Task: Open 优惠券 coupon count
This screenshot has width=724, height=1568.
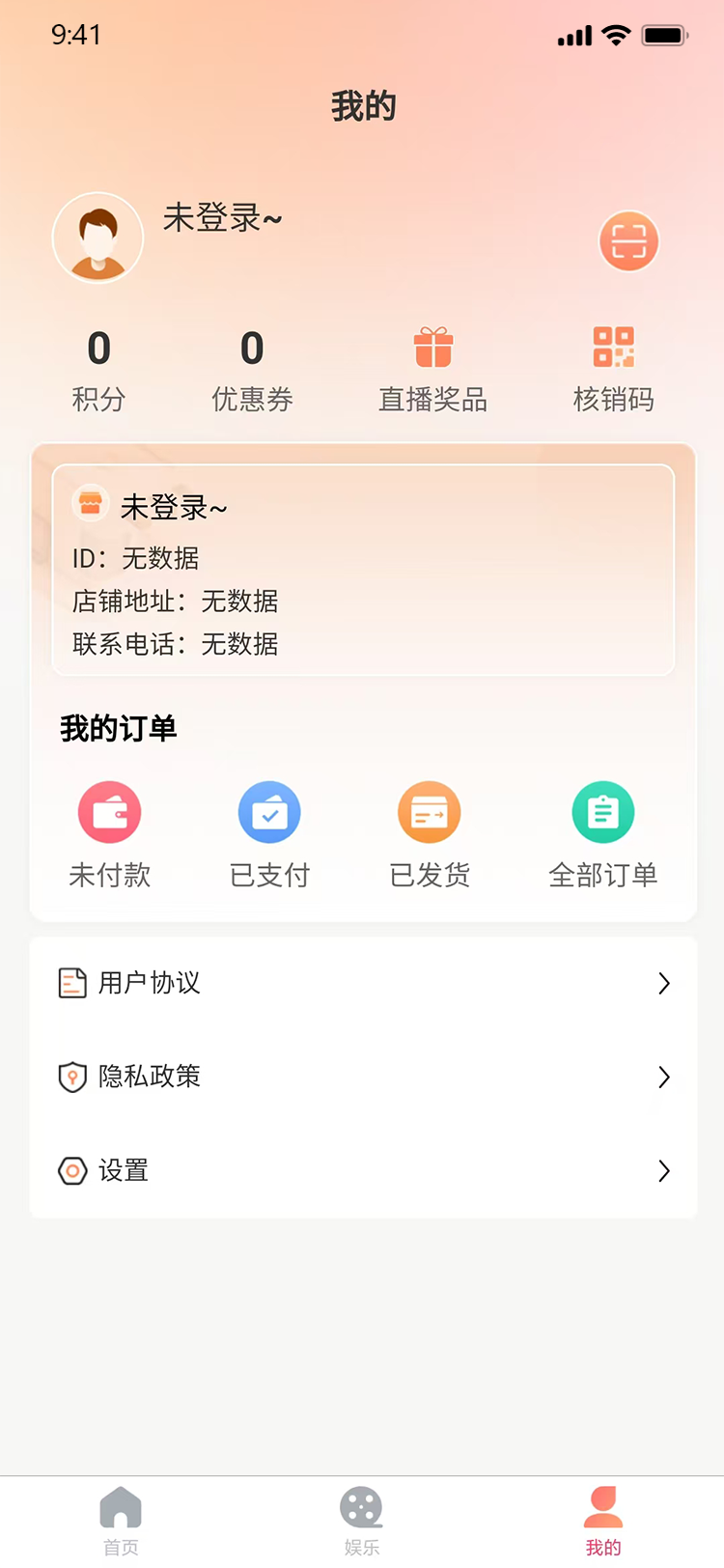Action: tap(251, 367)
